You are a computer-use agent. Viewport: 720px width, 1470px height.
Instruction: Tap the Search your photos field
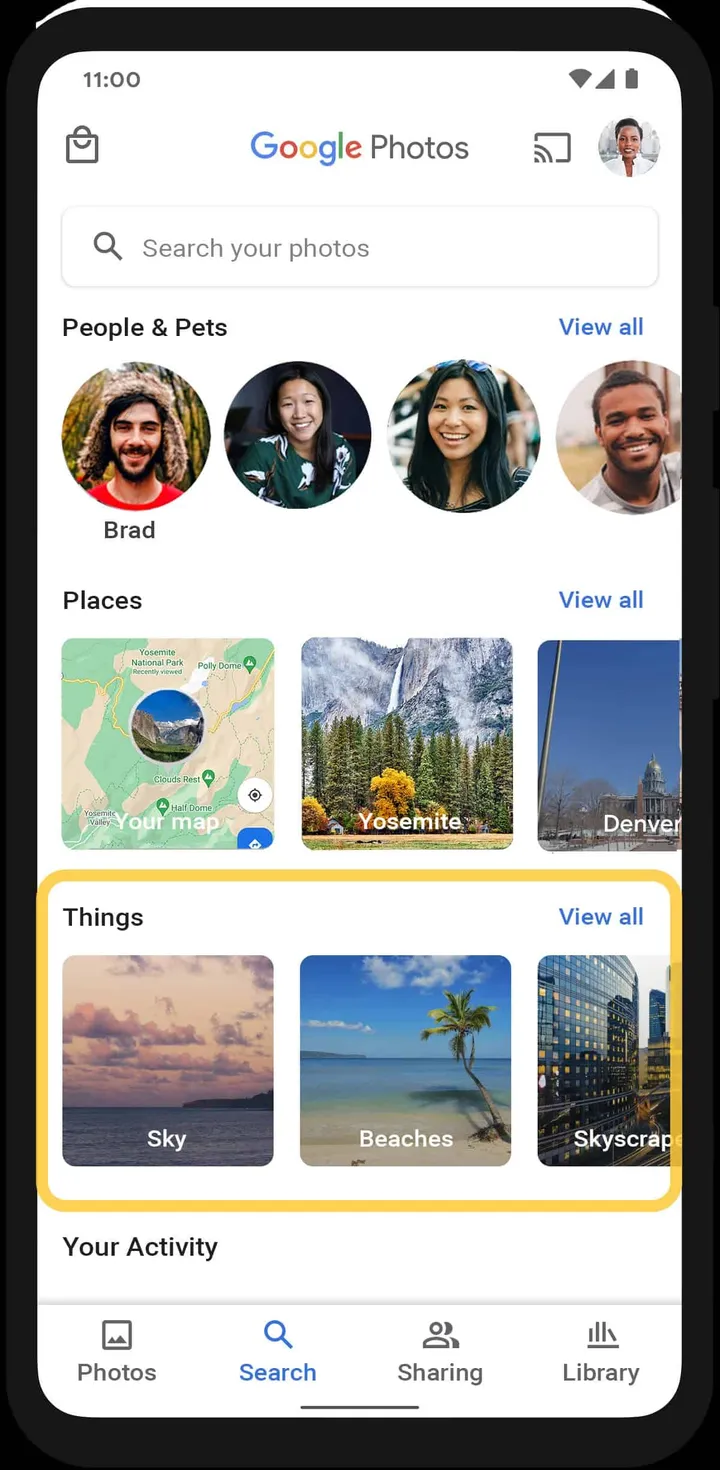coord(360,248)
